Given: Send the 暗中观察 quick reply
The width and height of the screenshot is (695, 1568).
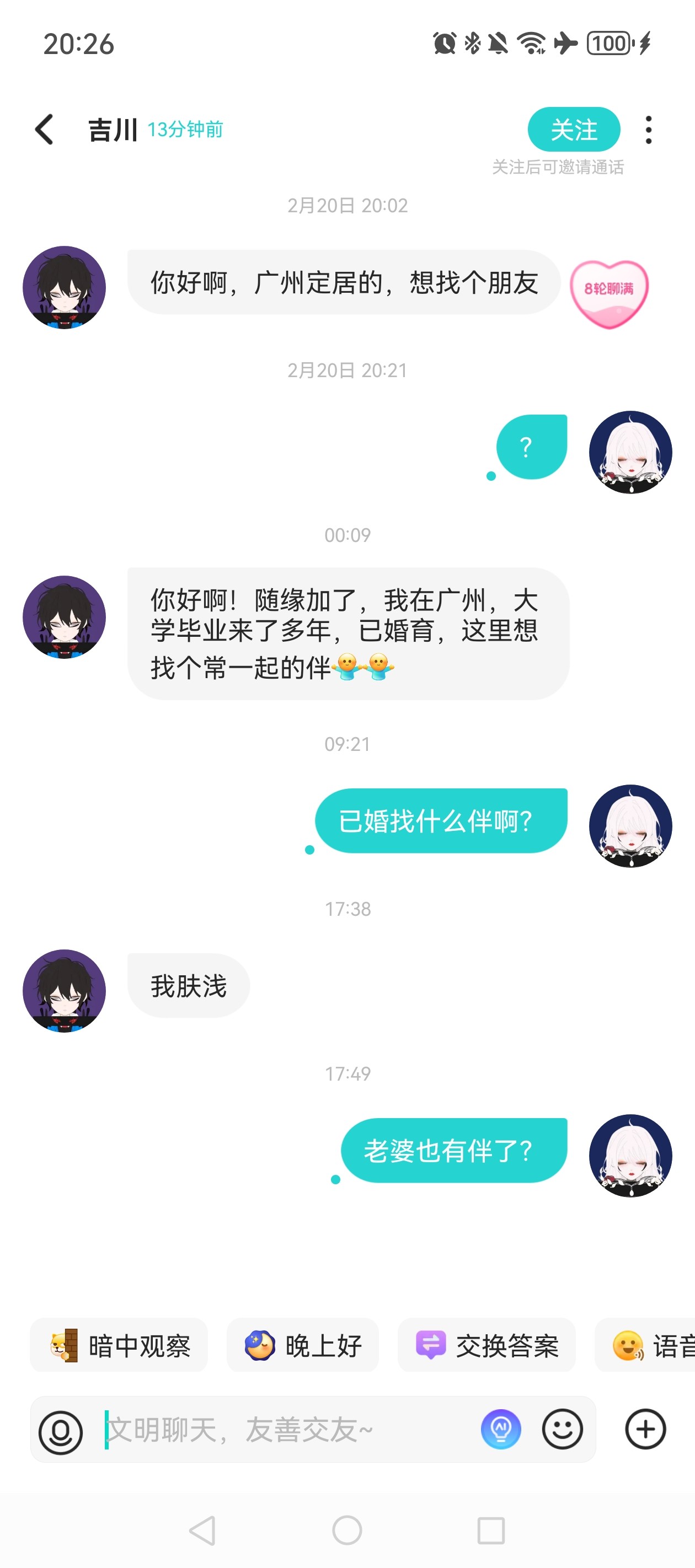Looking at the screenshot, I should tap(119, 1345).
